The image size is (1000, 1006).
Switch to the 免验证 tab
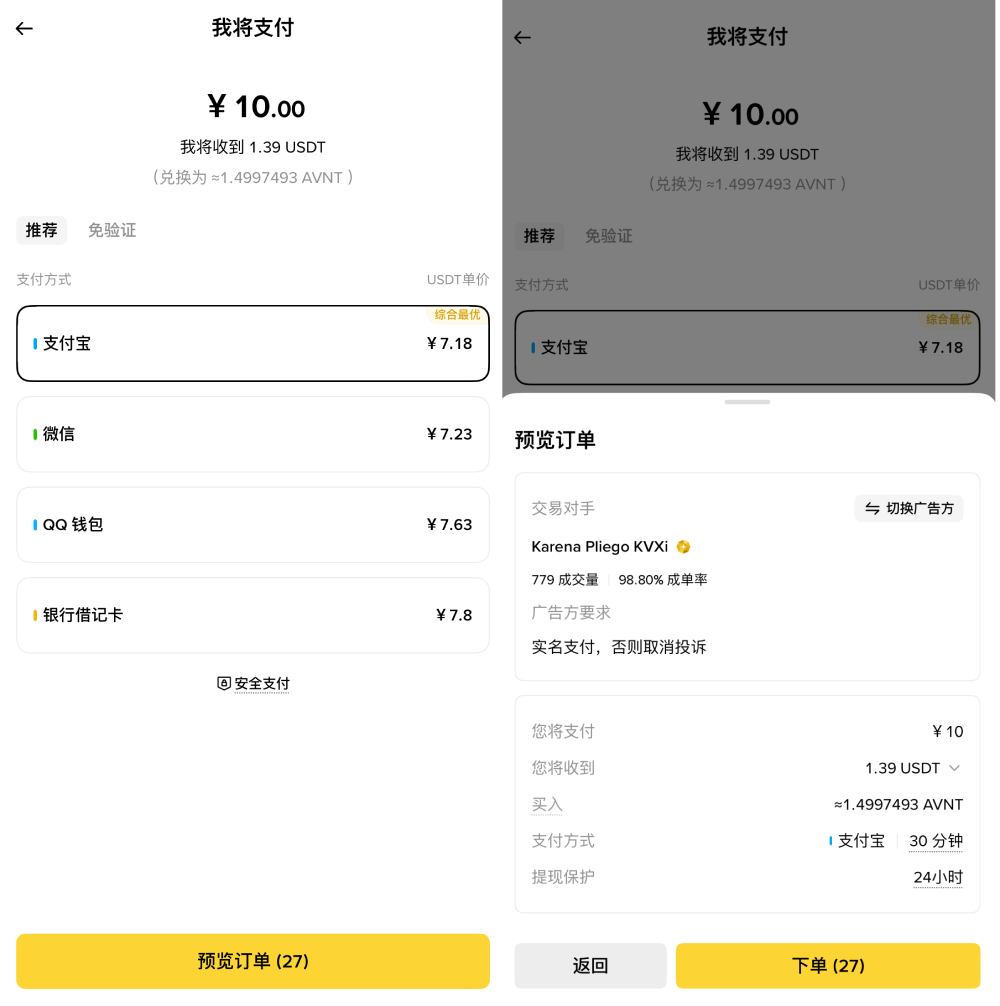coord(111,230)
